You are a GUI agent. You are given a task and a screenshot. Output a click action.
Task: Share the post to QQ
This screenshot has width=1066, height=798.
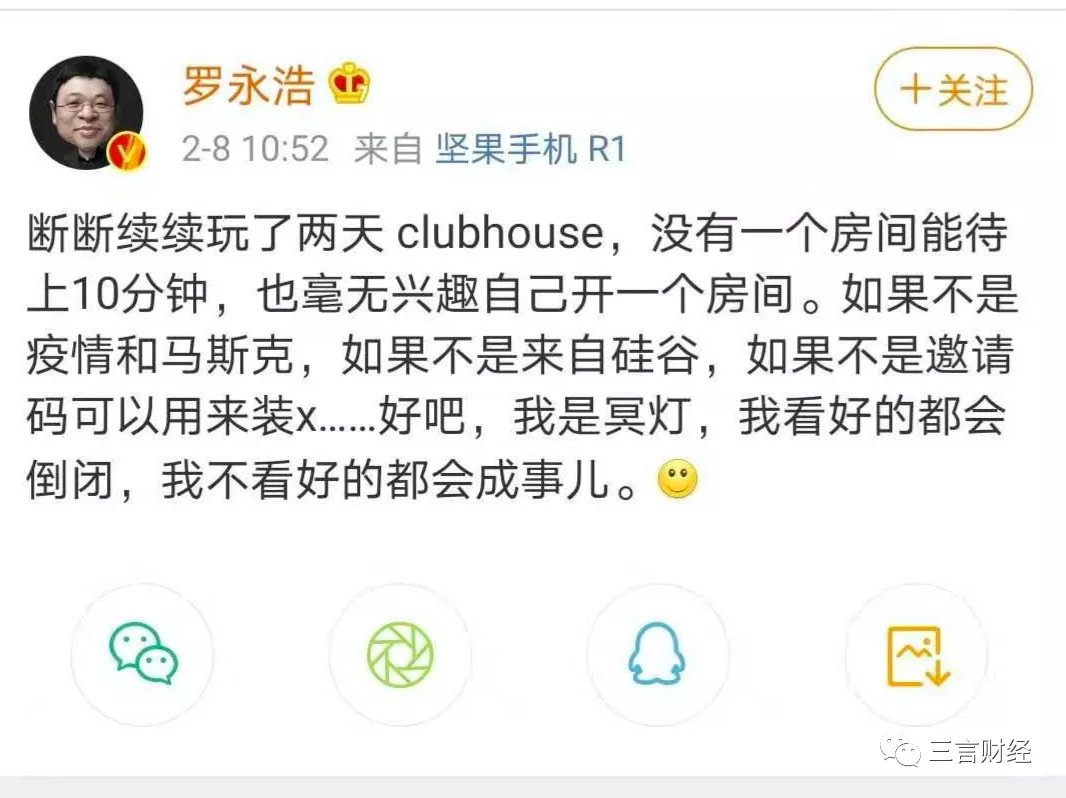657,654
